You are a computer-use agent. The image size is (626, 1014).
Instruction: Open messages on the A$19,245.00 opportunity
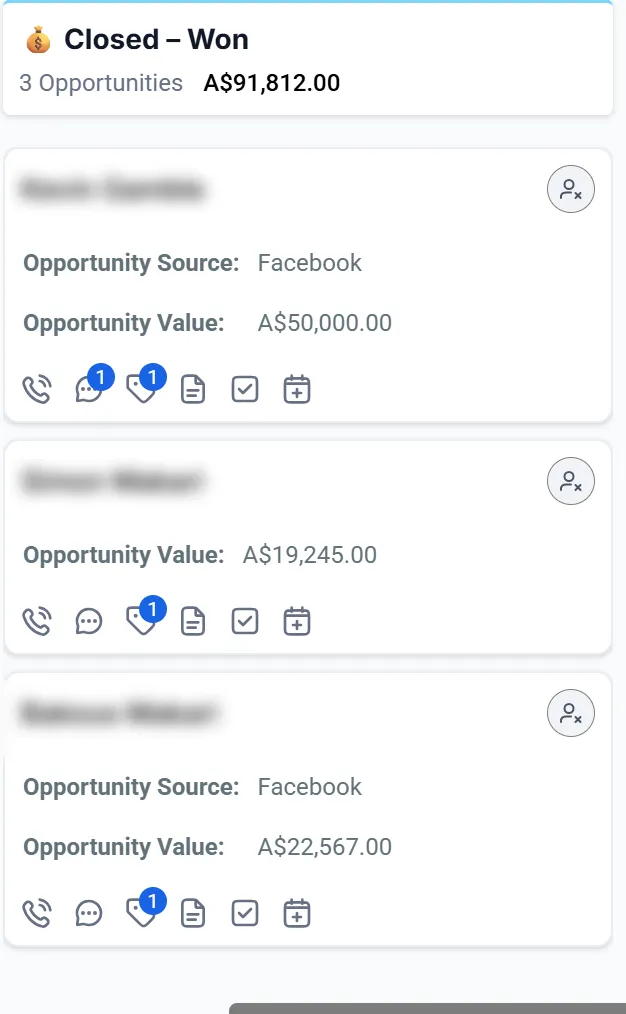point(89,621)
